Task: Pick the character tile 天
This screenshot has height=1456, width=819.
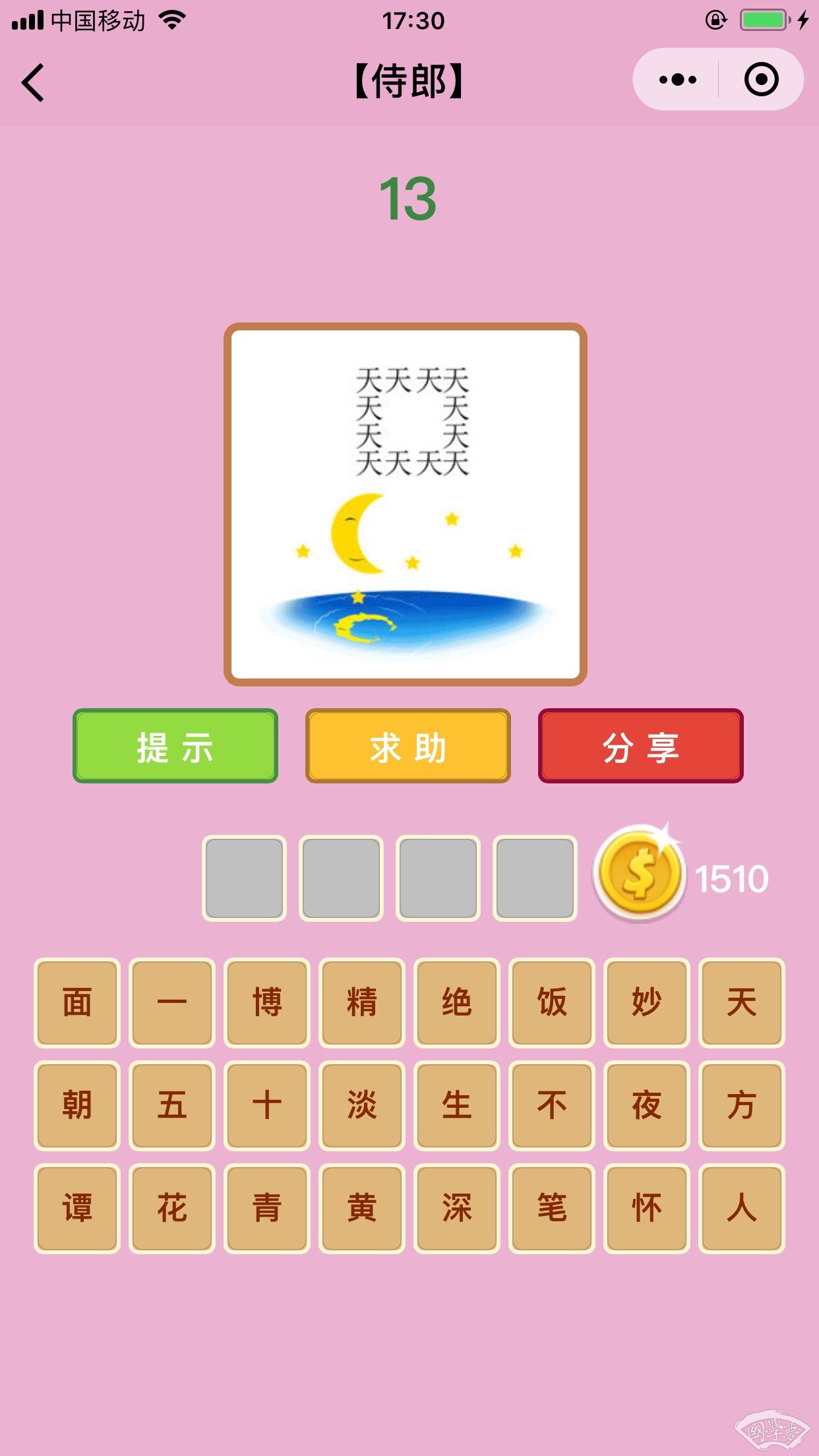Action: (x=741, y=1002)
